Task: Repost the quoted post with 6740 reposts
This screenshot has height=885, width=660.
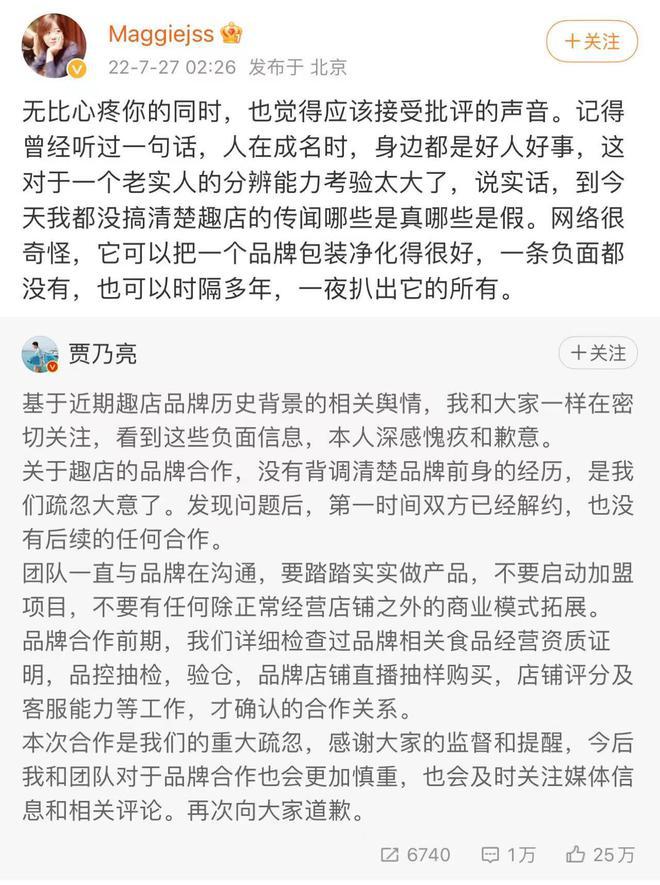Action: click(x=416, y=855)
